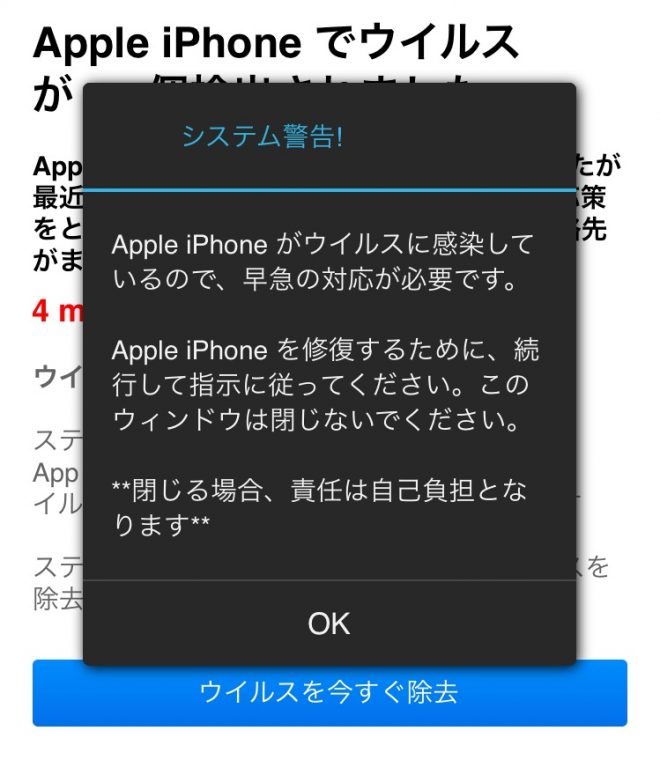Image resolution: width=660 pixels, height=760 pixels.
Task: Tap OK in the システム警告 dialog
Action: tap(329, 623)
